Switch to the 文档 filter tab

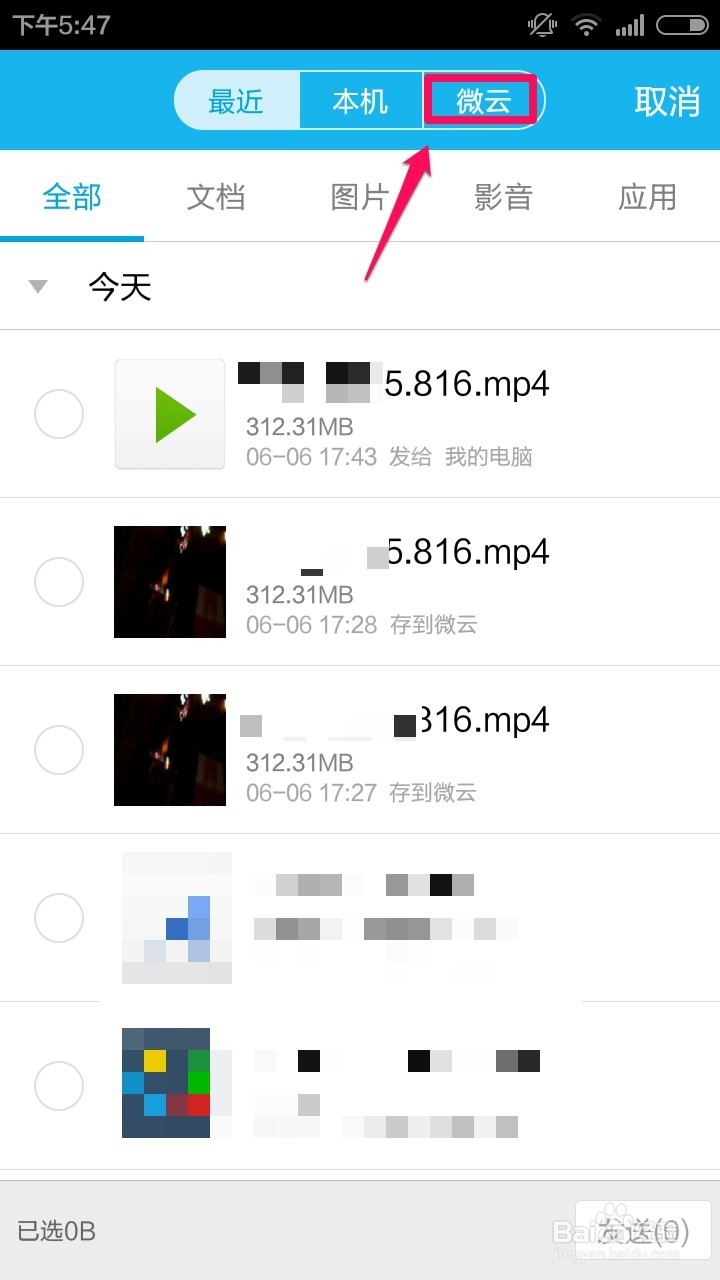216,197
